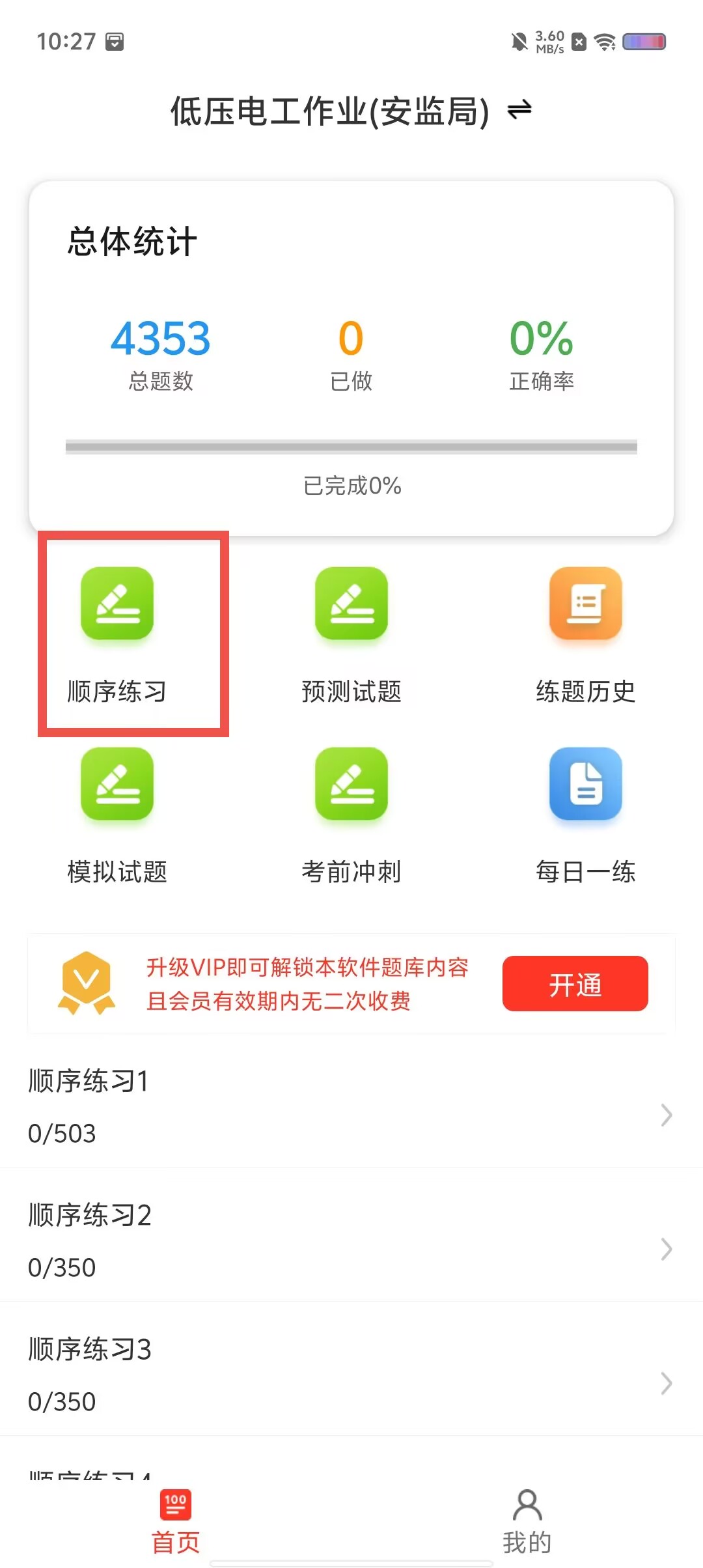Switch the exam subject via the swap icon

coord(519,109)
